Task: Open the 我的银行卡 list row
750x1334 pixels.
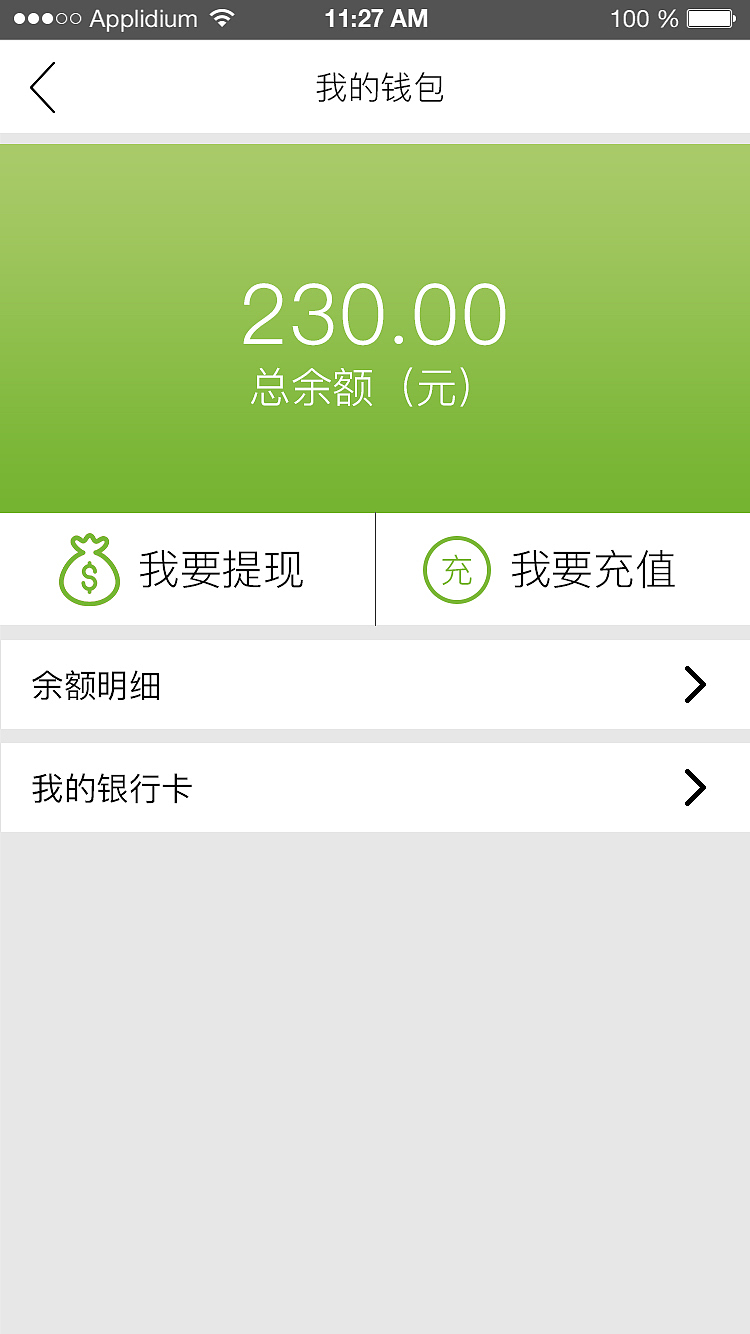Action: 375,787
